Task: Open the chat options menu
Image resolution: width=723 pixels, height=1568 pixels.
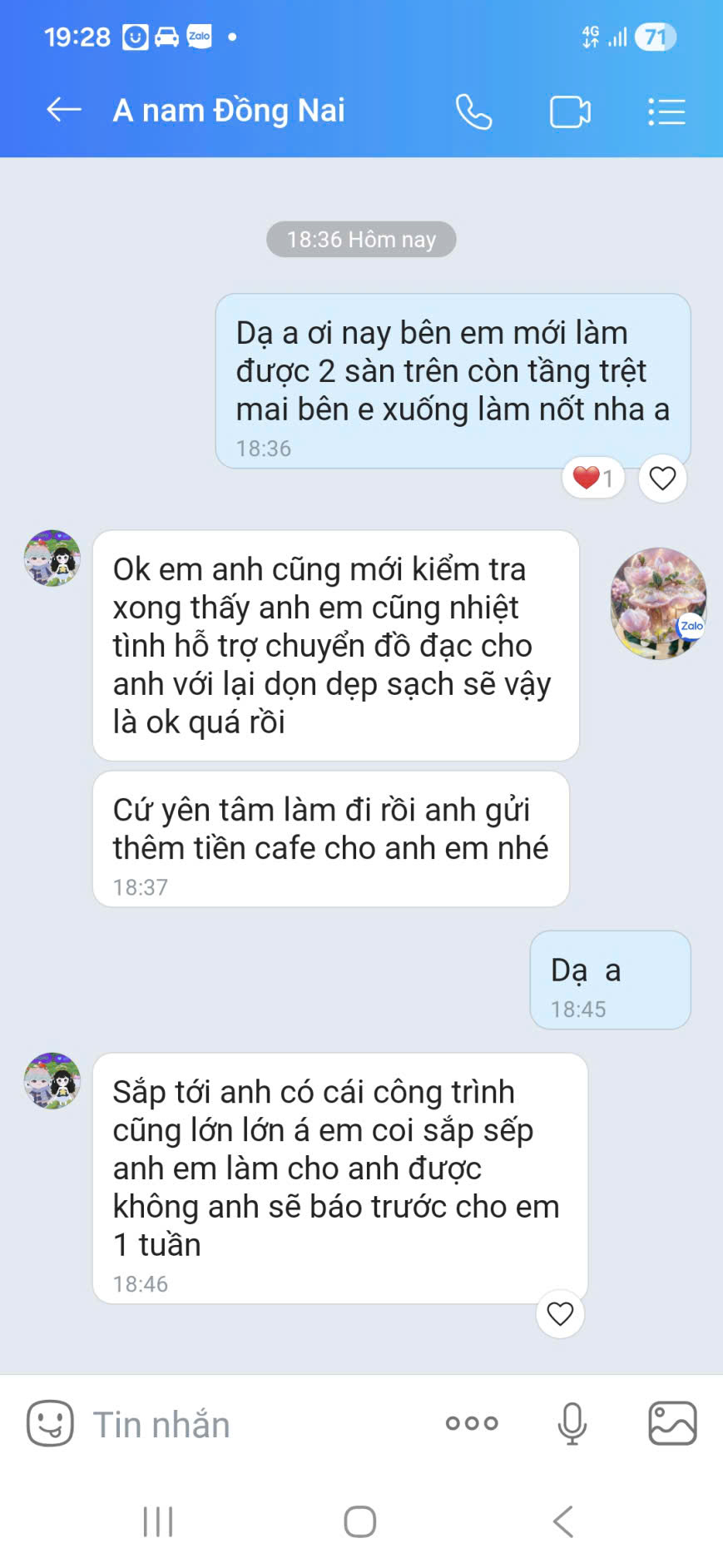Action: coord(666,112)
